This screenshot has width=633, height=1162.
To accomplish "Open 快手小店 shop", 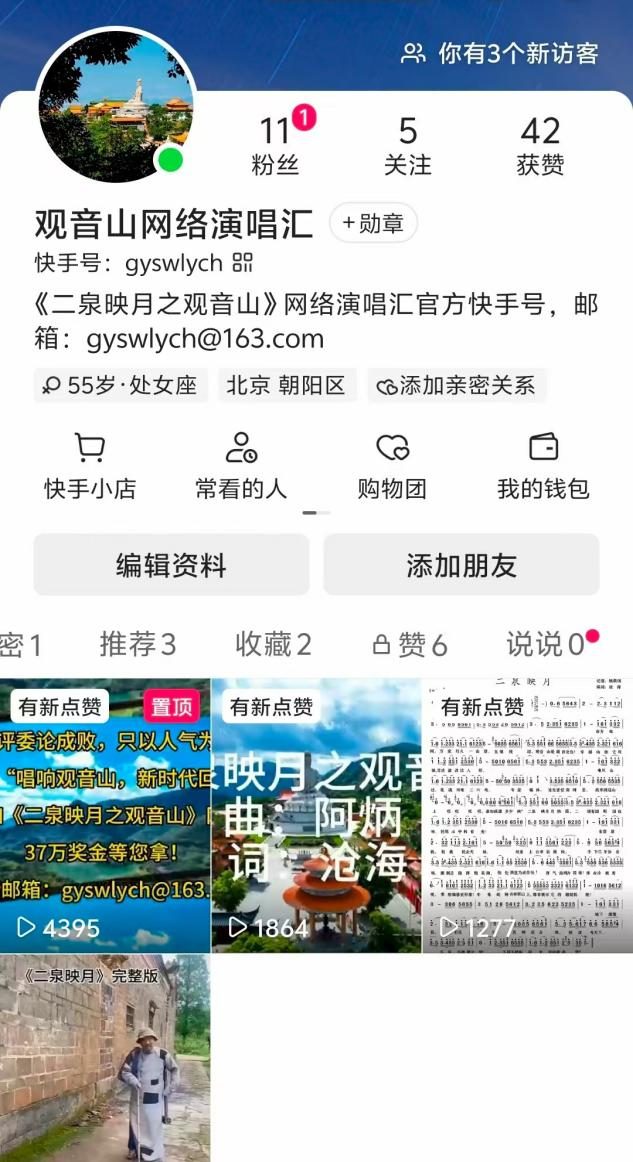I will (x=90, y=466).
